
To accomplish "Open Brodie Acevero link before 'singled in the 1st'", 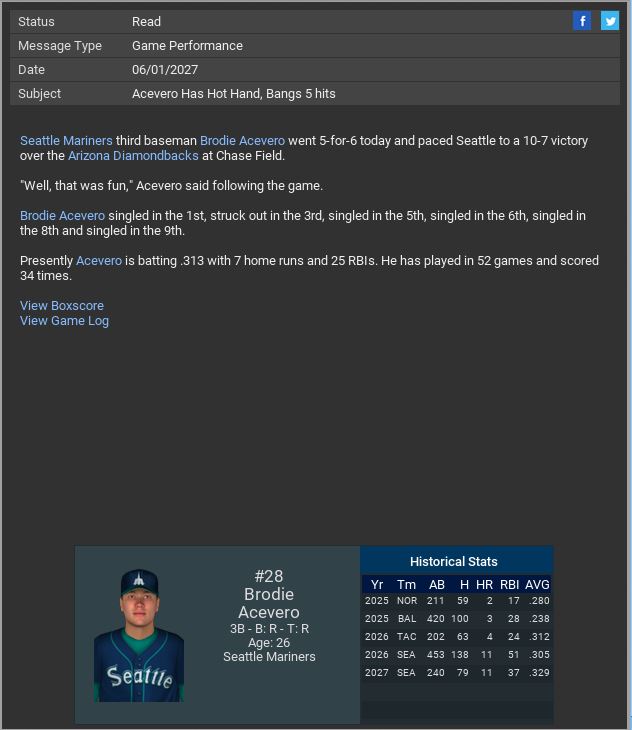I will pyautogui.click(x=62, y=216).
